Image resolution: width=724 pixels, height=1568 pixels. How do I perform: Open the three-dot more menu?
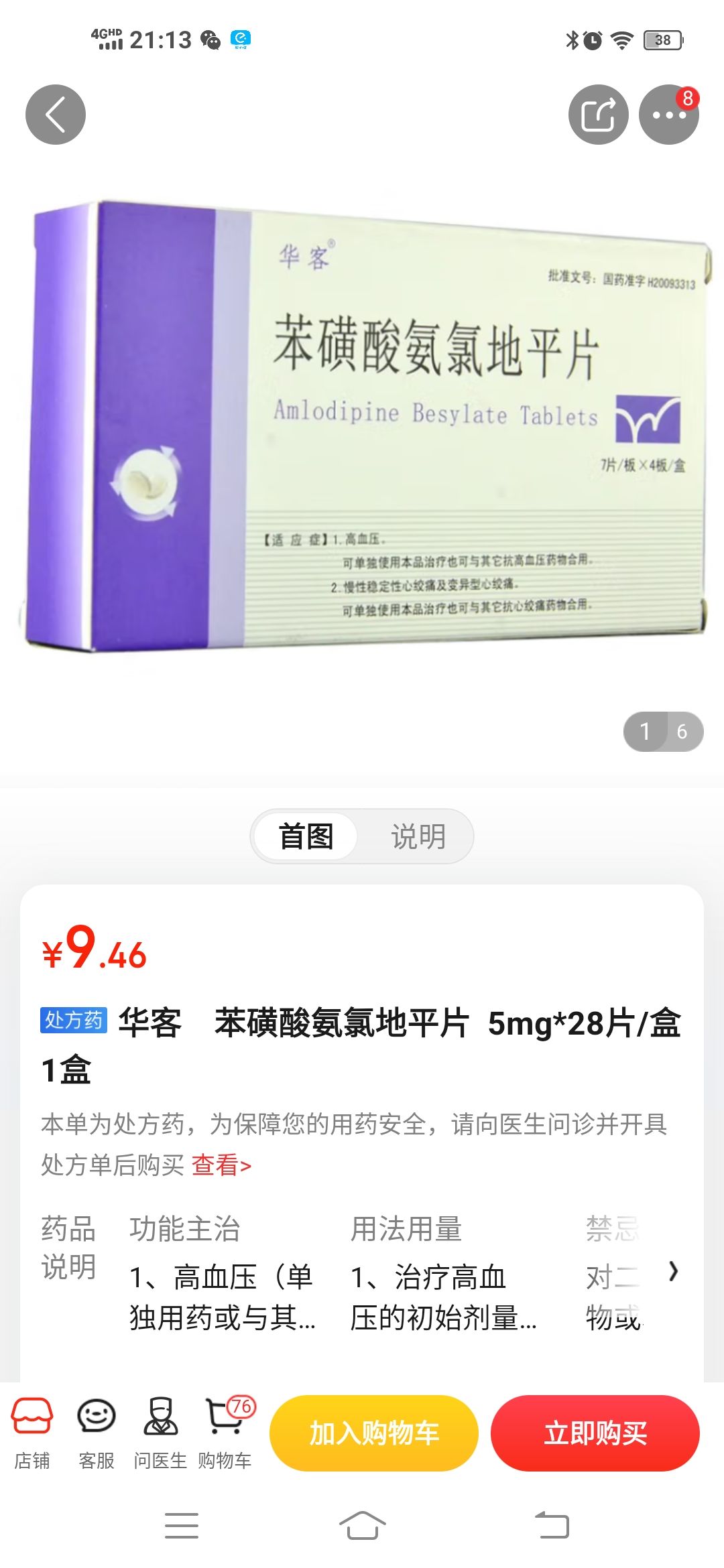[x=668, y=115]
